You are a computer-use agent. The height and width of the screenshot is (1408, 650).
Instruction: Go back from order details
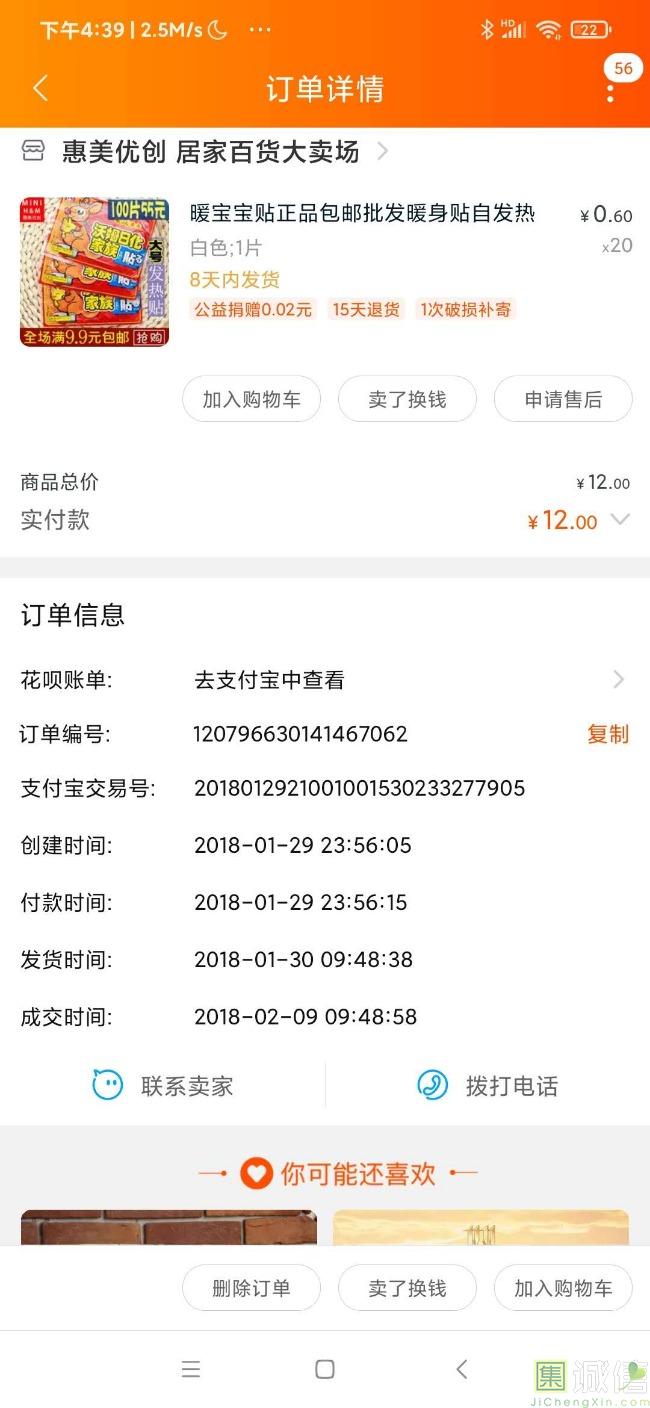[x=40, y=89]
